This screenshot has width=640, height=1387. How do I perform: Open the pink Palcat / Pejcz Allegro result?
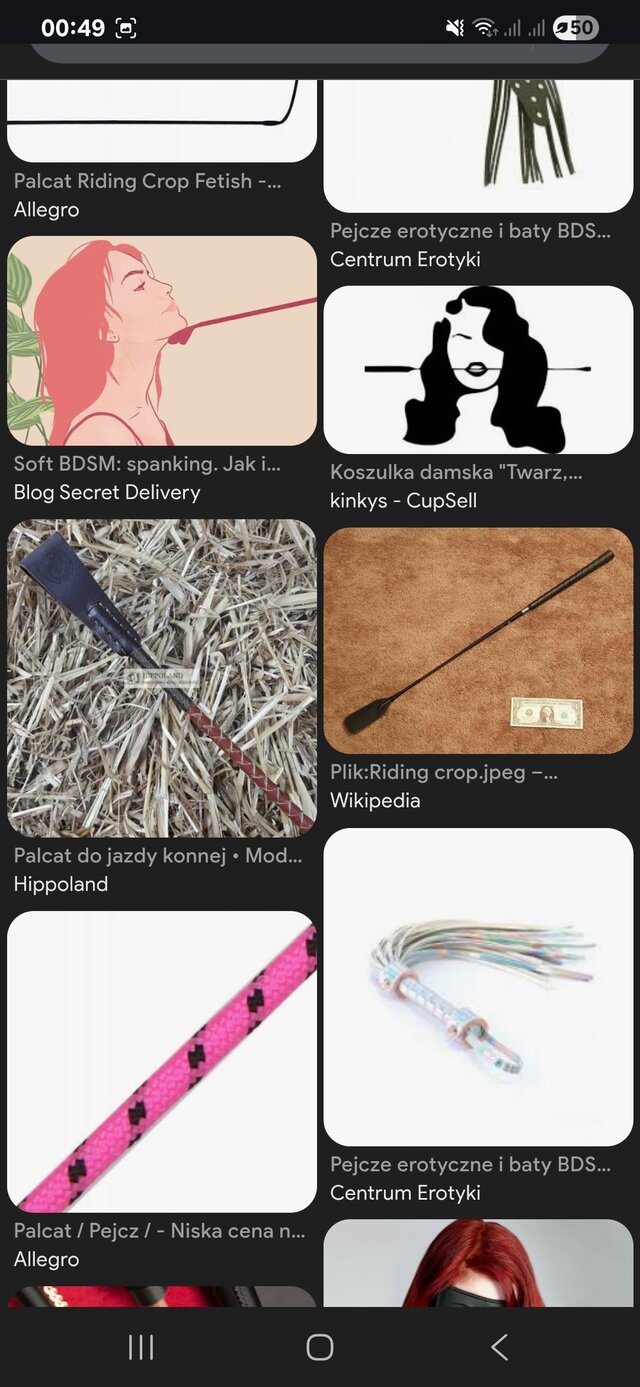tap(161, 1060)
